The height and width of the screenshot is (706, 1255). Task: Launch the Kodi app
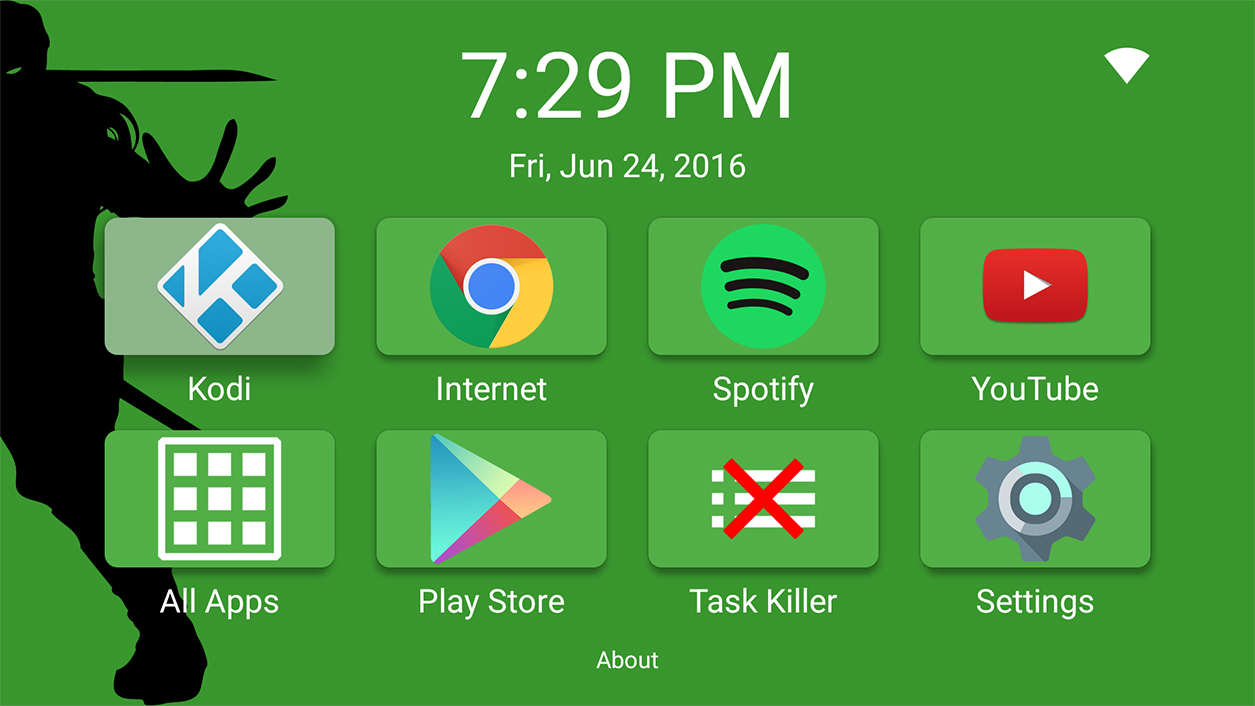[220, 286]
